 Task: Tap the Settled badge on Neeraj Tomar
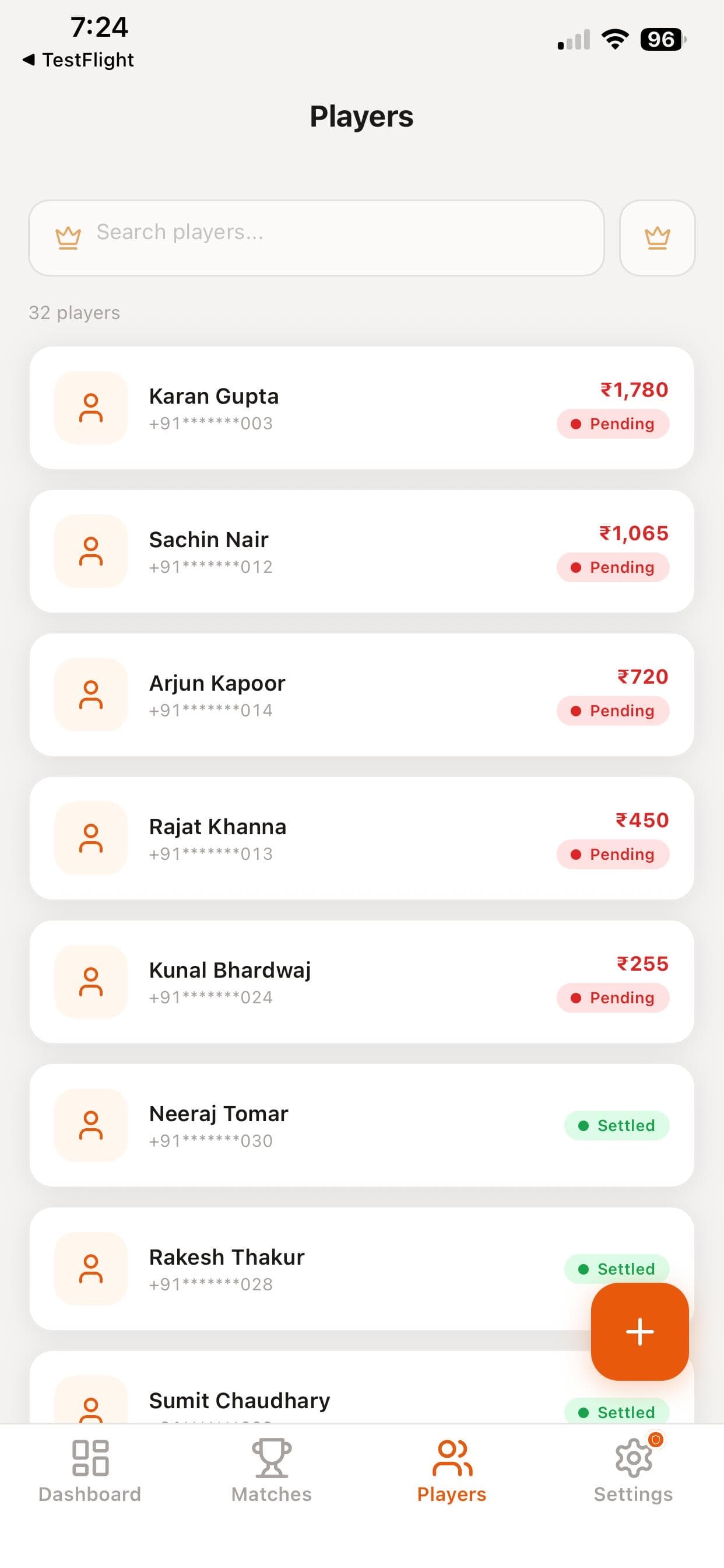pos(616,1125)
